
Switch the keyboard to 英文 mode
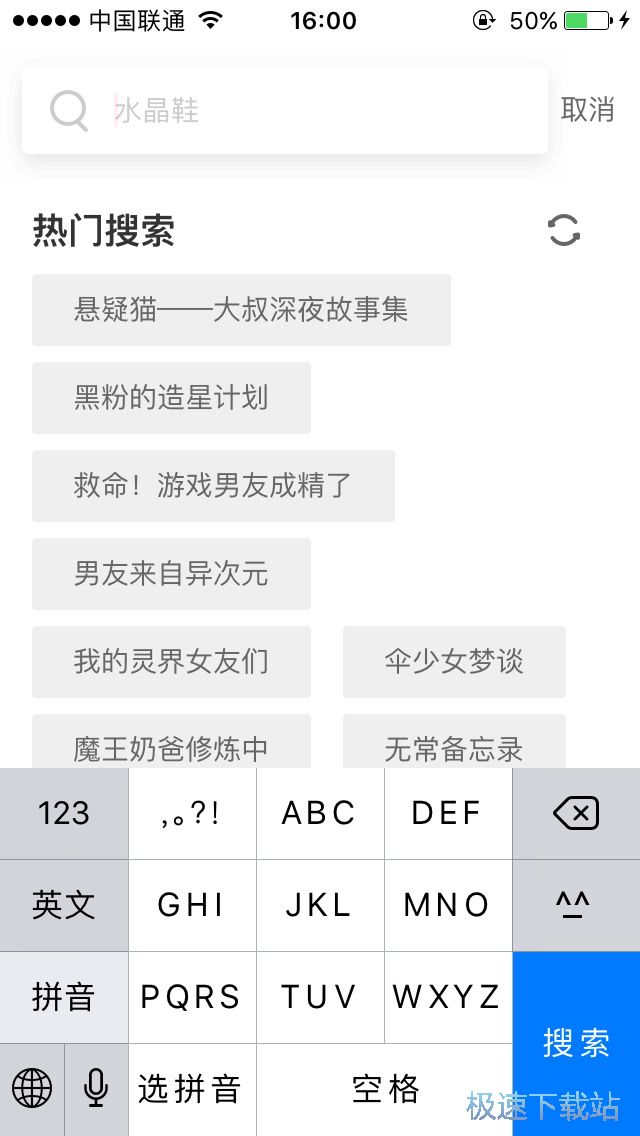[64, 905]
